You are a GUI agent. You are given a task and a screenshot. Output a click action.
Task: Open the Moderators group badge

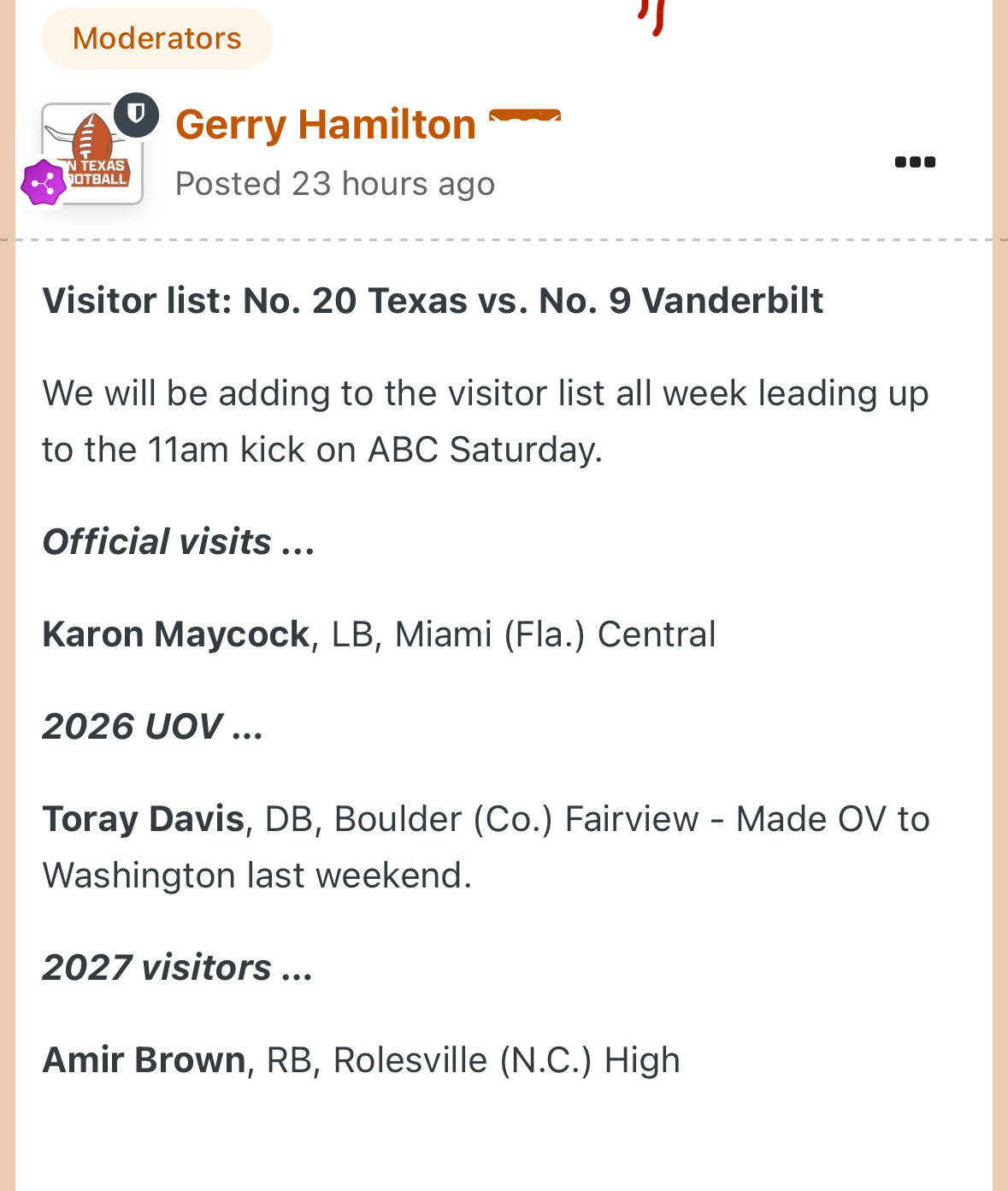[x=157, y=38]
